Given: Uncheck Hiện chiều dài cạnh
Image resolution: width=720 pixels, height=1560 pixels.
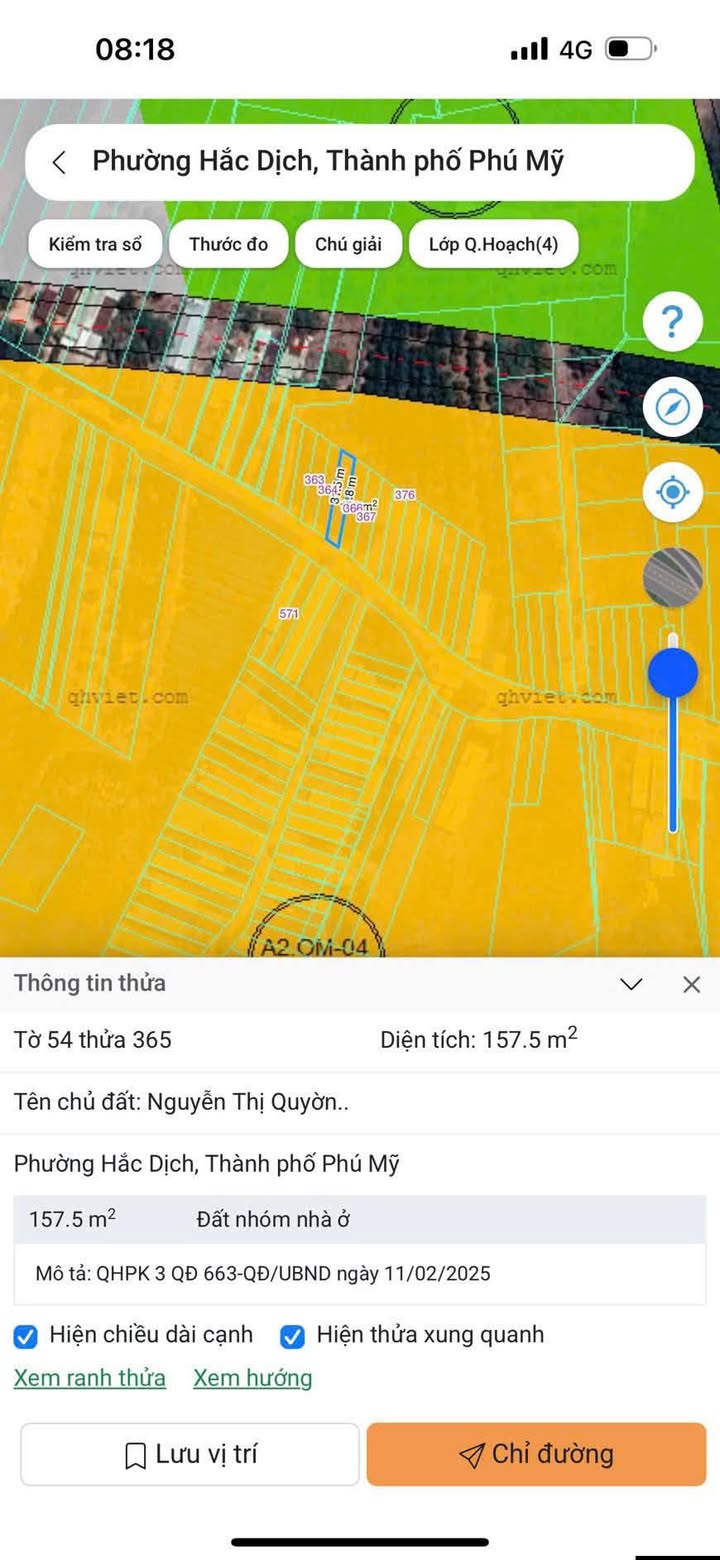Looking at the screenshot, I should click(x=27, y=1336).
